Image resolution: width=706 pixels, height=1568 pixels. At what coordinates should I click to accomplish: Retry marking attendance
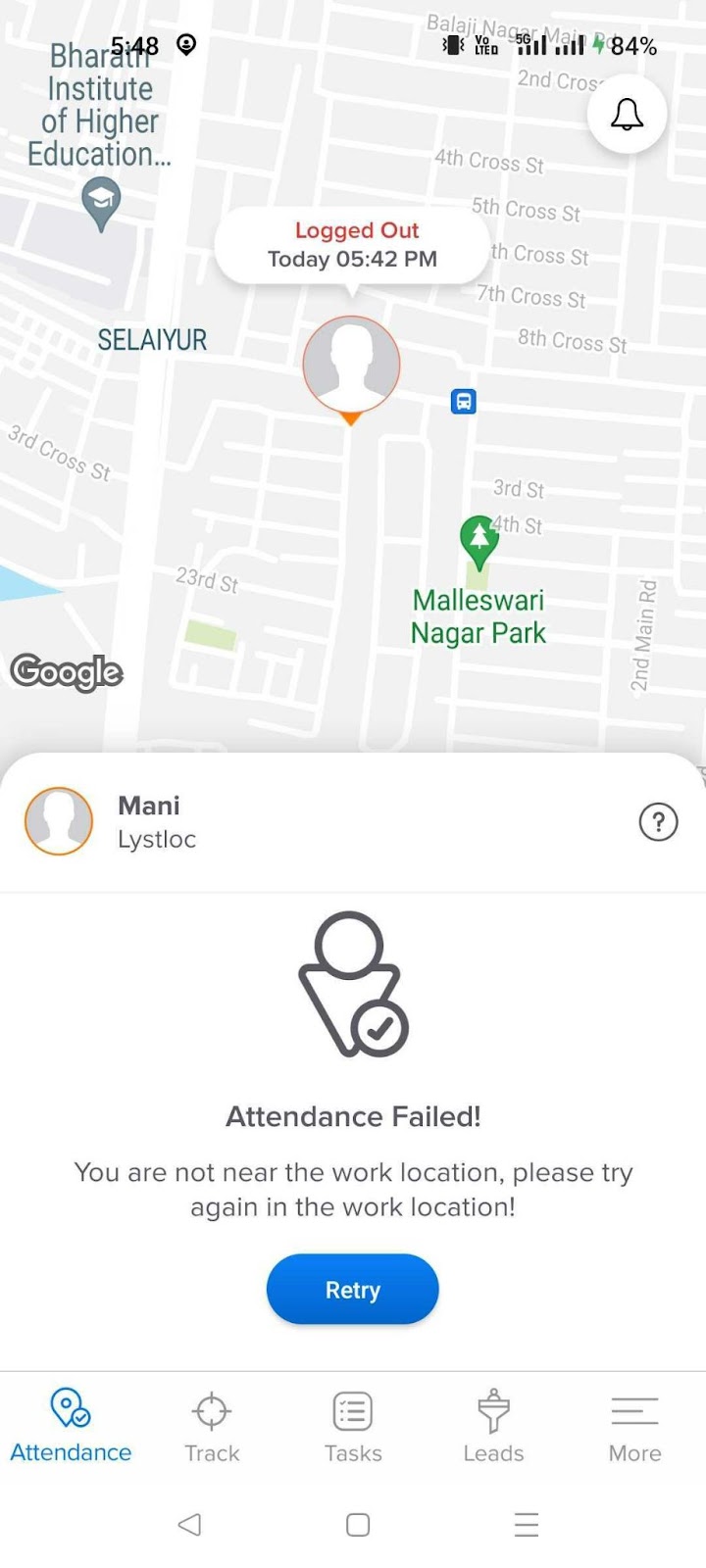pyautogui.click(x=353, y=1290)
